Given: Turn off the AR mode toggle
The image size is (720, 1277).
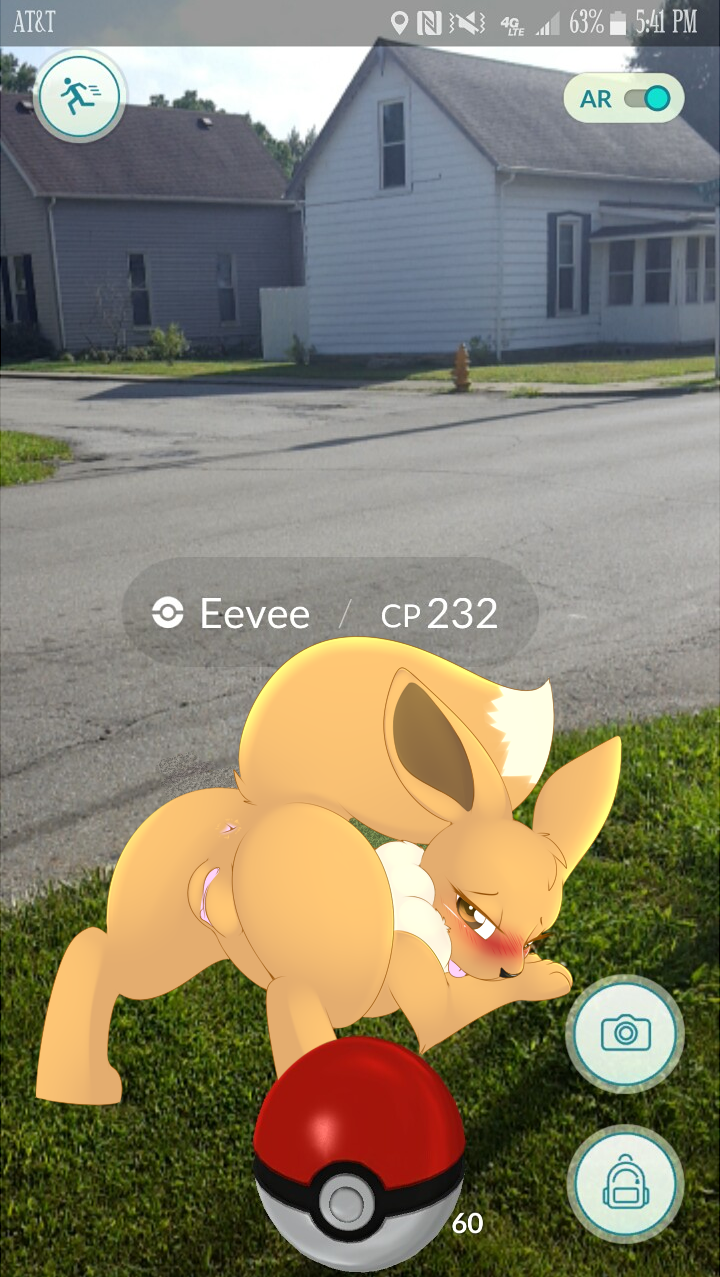Looking at the screenshot, I should point(647,98).
